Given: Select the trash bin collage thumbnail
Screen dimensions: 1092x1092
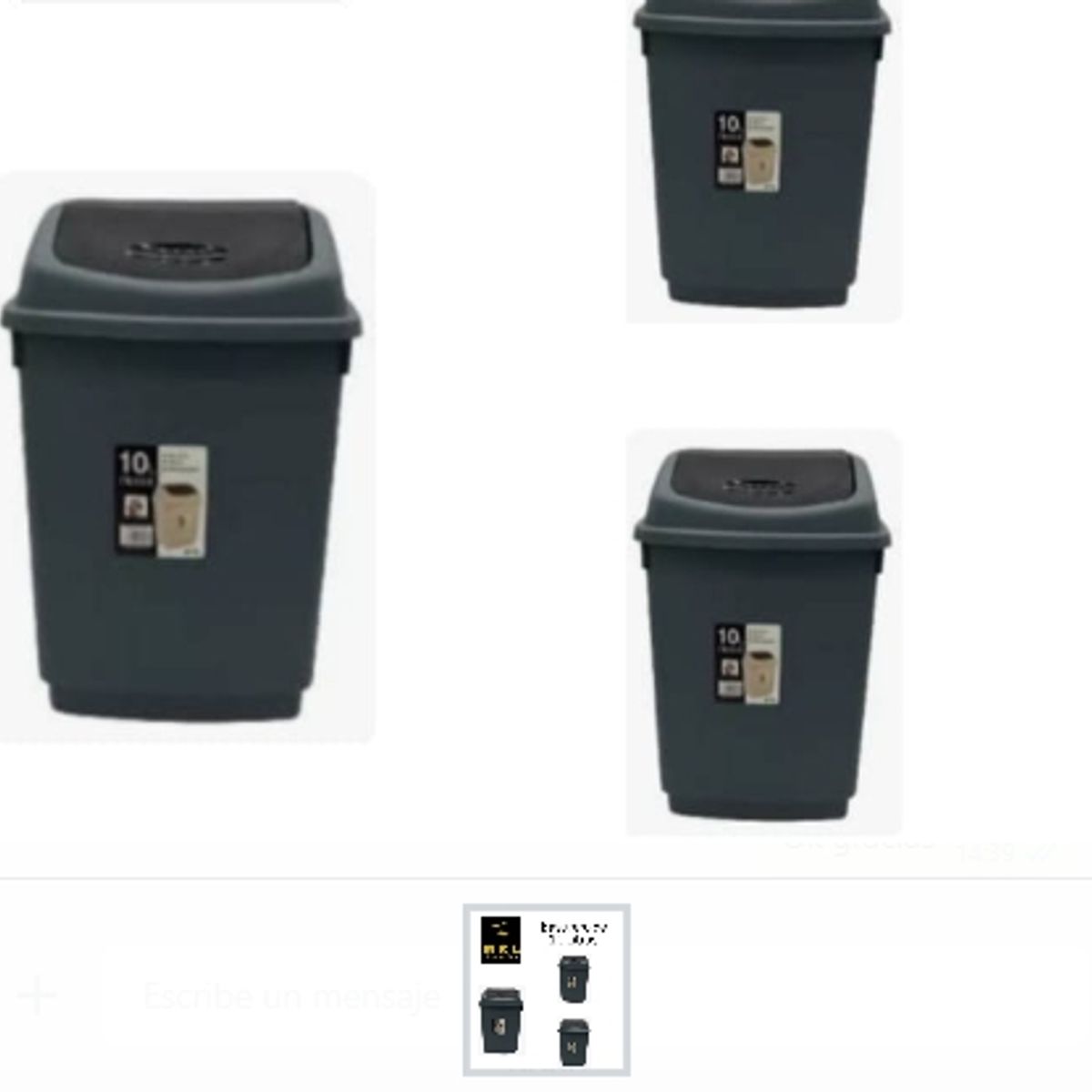Looking at the screenshot, I should tap(546, 990).
